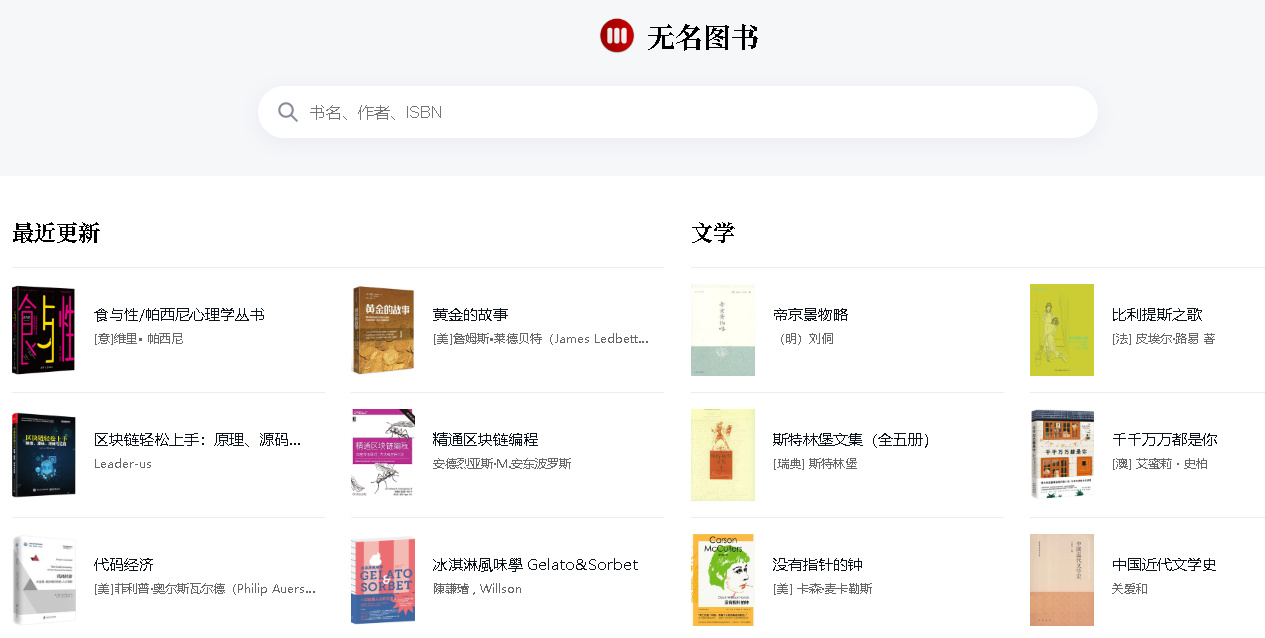
Task: Open the book 千千万万都是你
Action: tap(1164, 439)
